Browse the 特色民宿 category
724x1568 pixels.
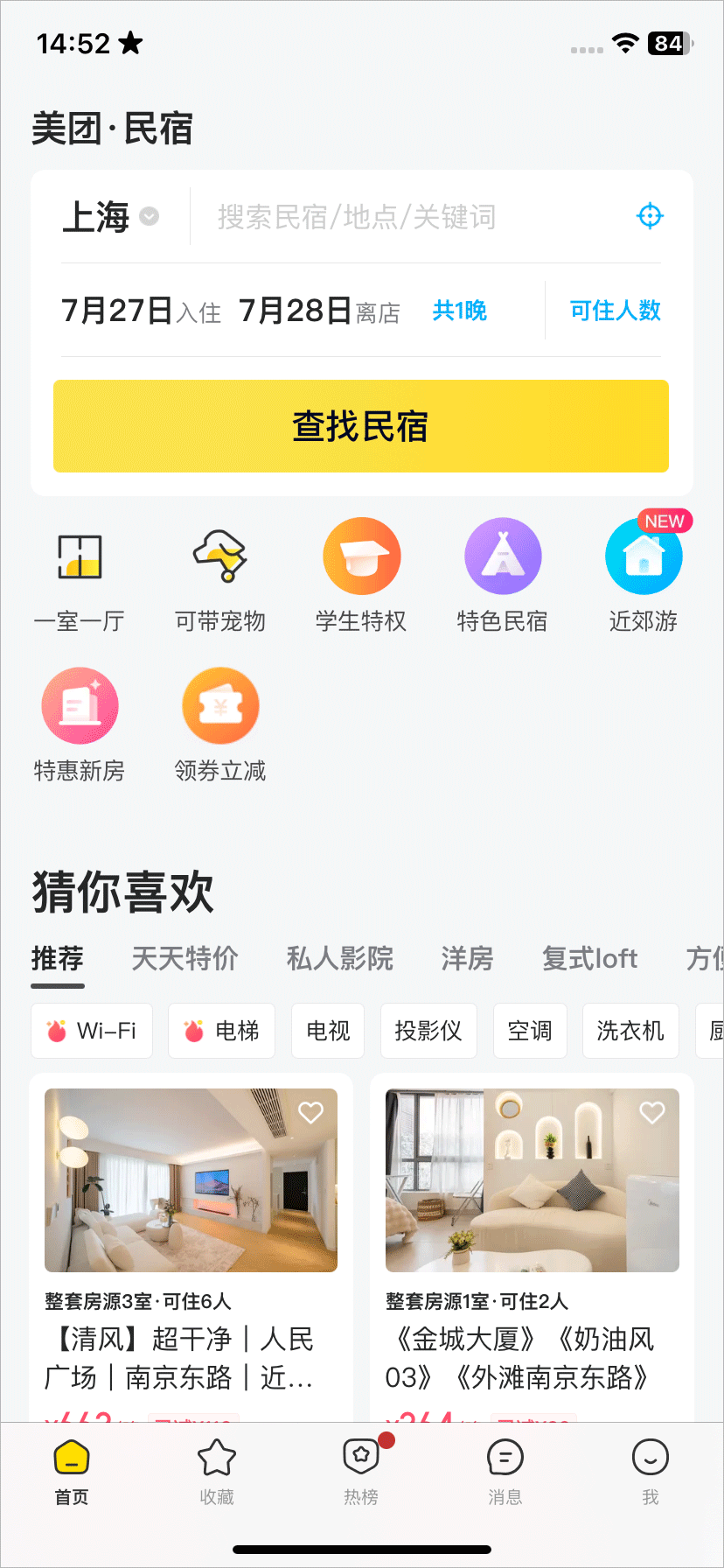pyautogui.click(x=503, y=576)
